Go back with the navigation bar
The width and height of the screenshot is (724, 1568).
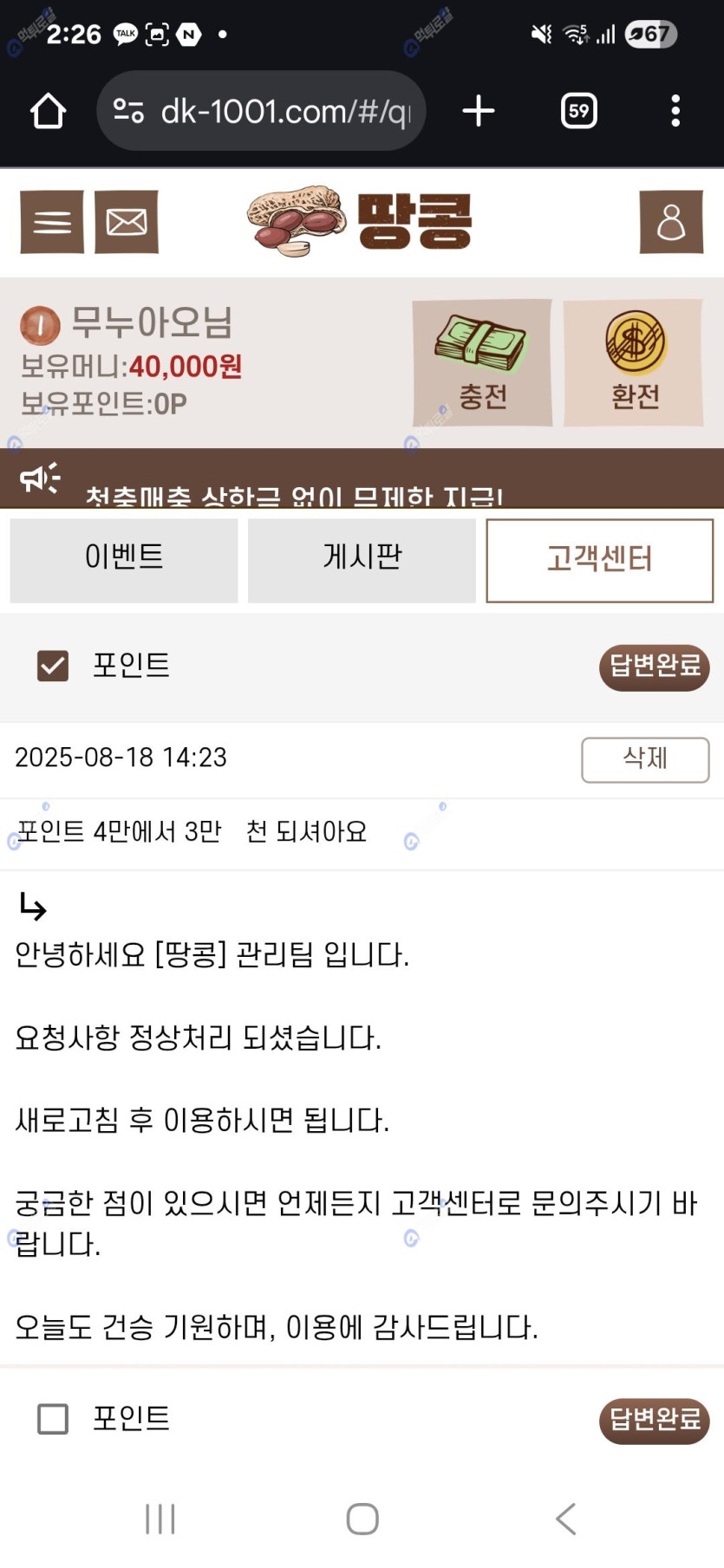565,1519
